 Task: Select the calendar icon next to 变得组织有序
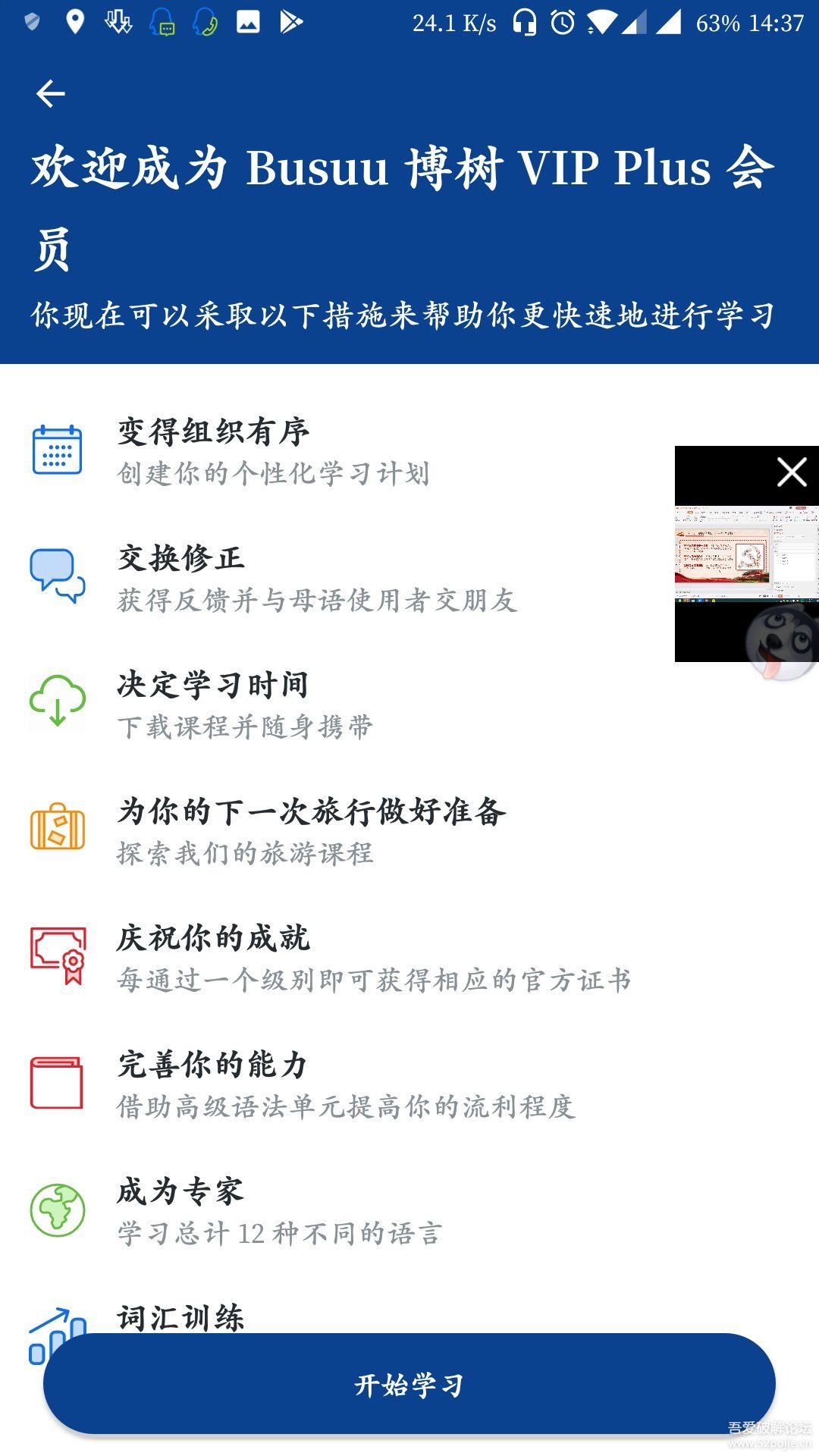(x=55, y=449)
